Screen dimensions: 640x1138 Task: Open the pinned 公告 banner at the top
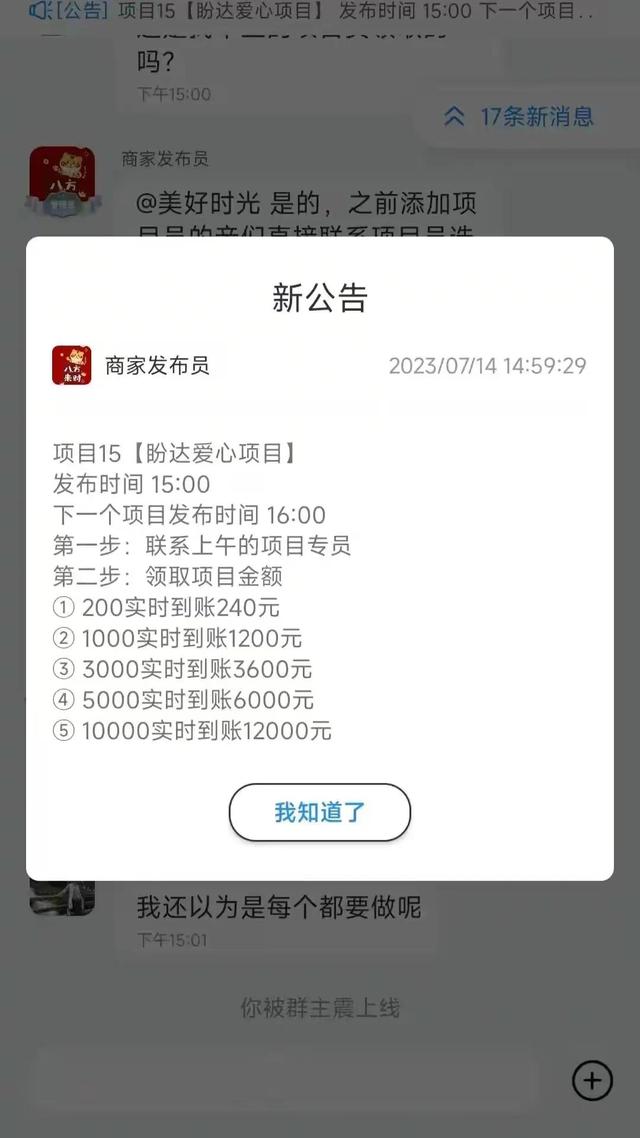coord(310,12)
